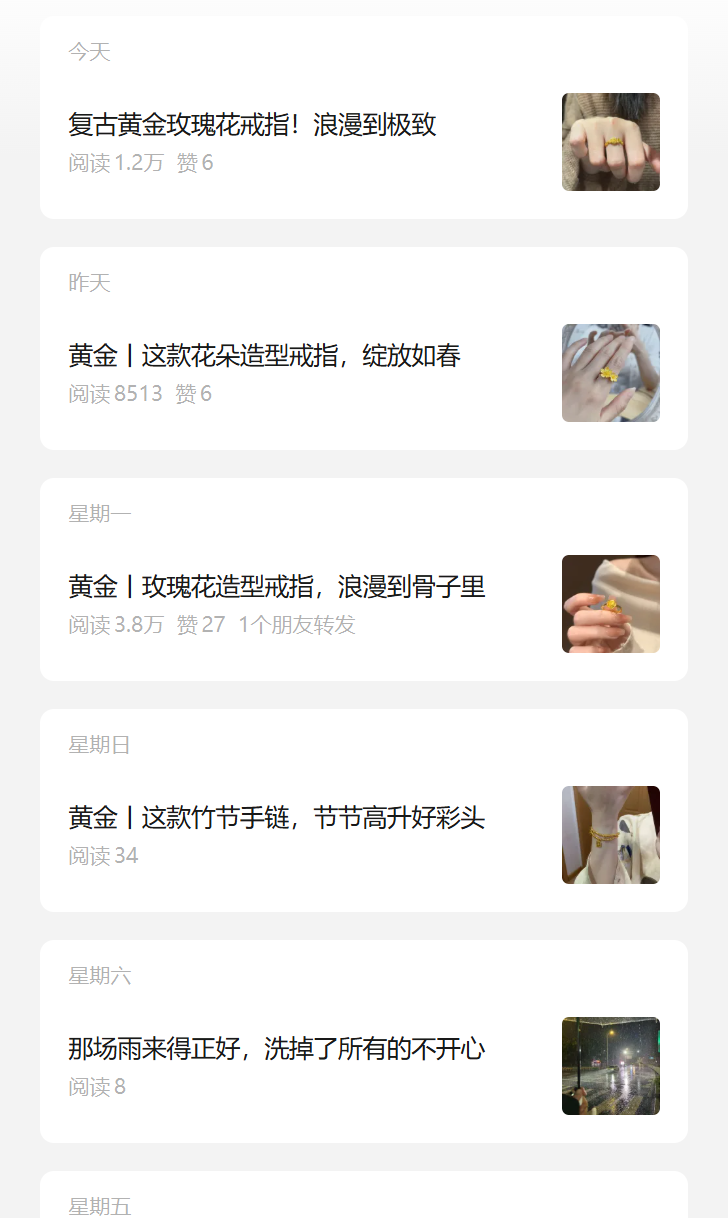The height and width of the screenshot is (1218, 728).
Task: Click the 昨天 date label
Action: pyautogui.click(x=89, y=283)
